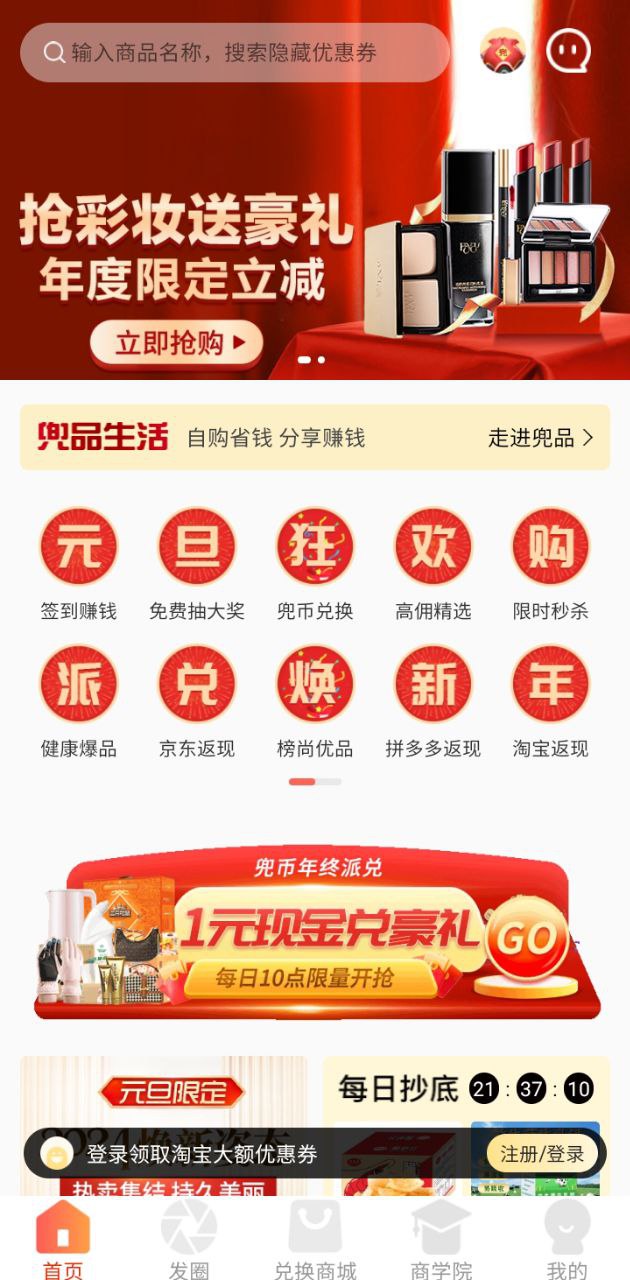The height and width of the screenshot is (1280, 630).
Task: Switch to the 我的 tab
Action: pyautogui.click(x=567, y=1242)
